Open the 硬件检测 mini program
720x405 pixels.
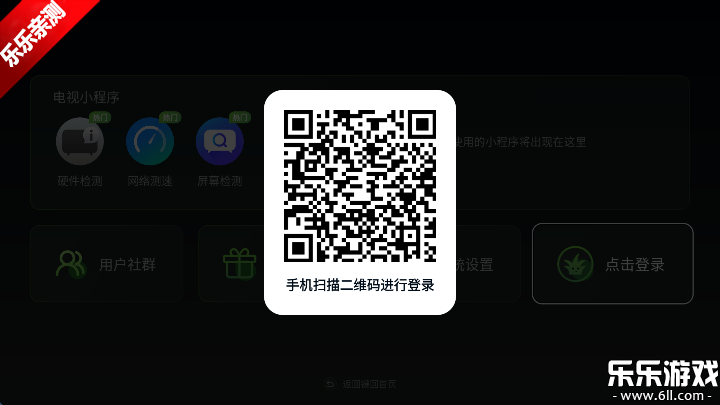(x=80, y=143)
